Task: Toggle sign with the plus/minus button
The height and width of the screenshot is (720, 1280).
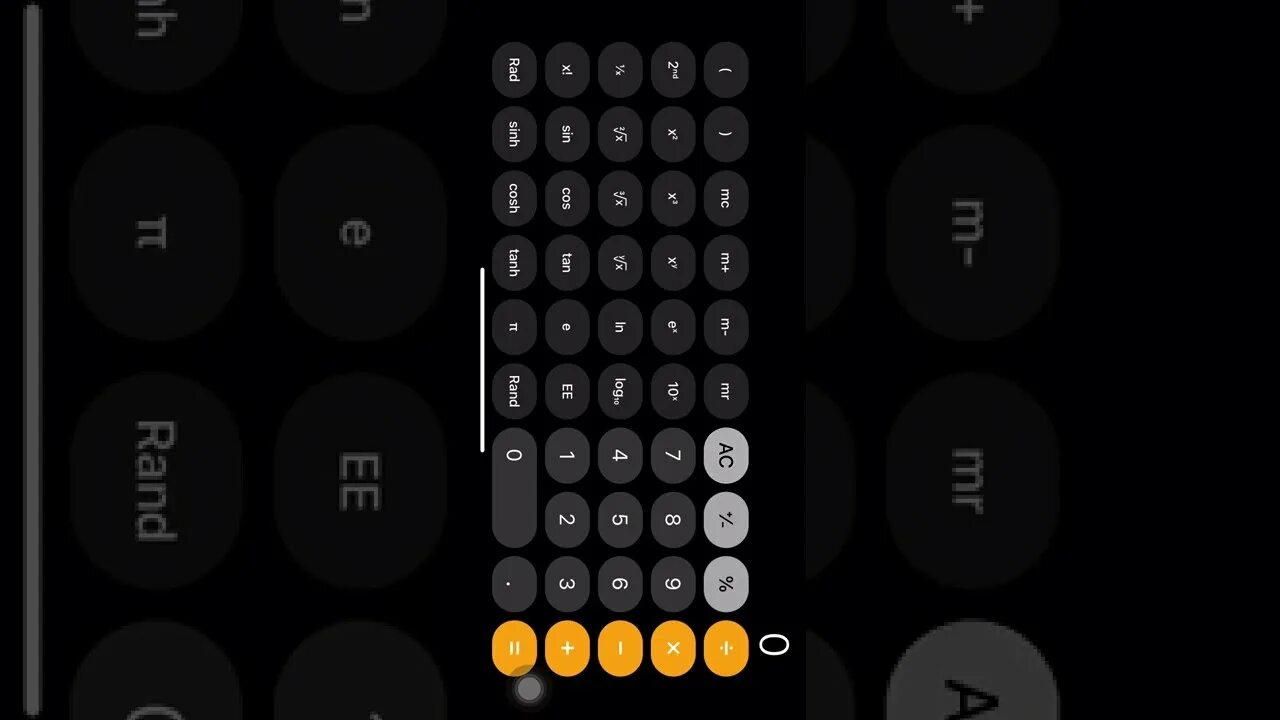Action: (x=726, y=520)
